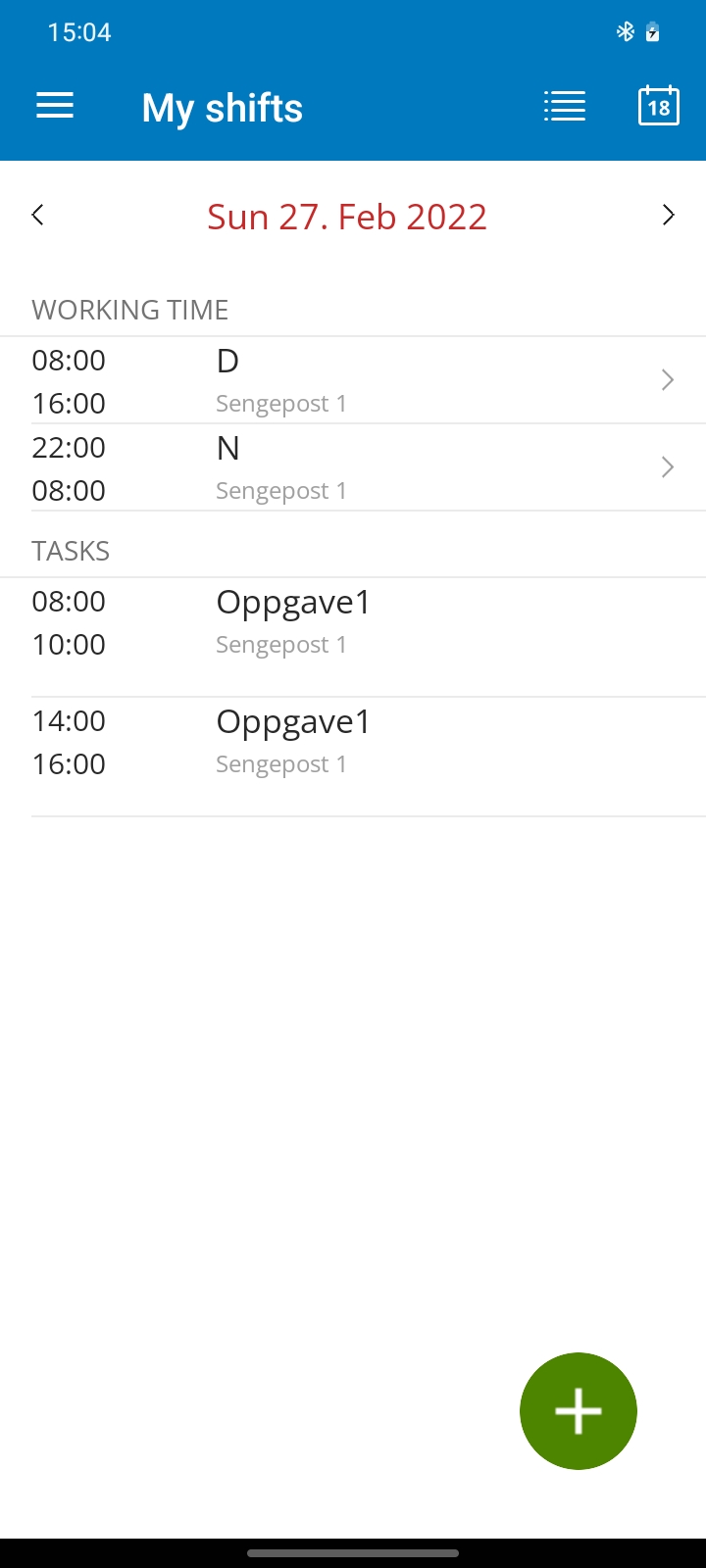The image size is (706, 1568).
Task: Open the D shift from 08:00 to 16:00
Action: [x=353, y=380]
